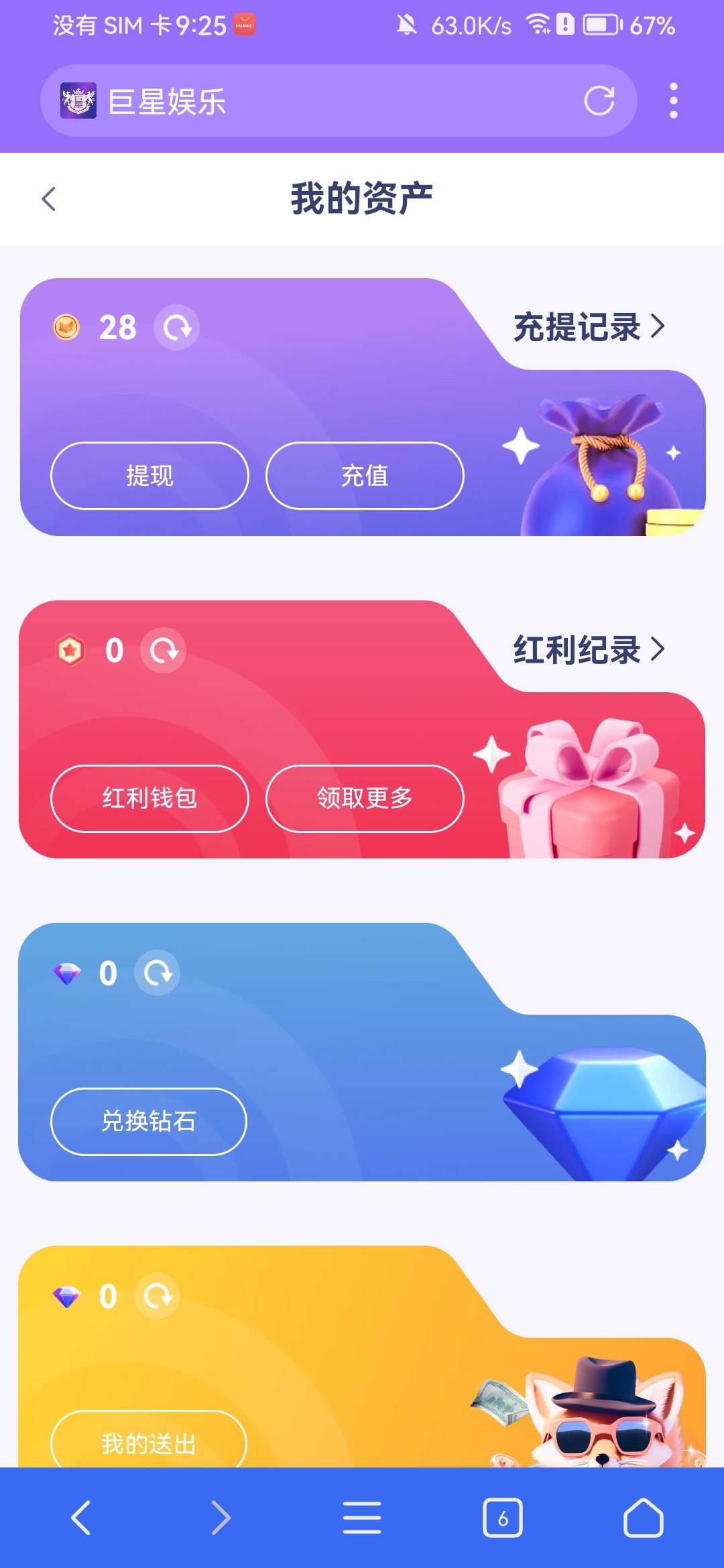Open 我的送出
The image size is (724, 1568).
(149, 1441)
